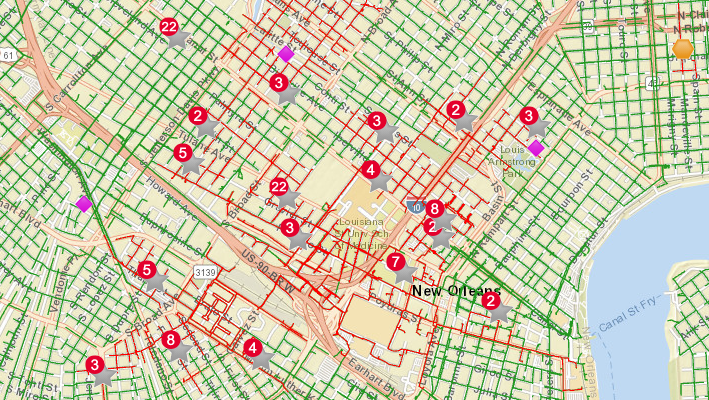Tap the cluster 5 marker near route 3139
The width and height of the screenshot is (709, 400).
point(147,270)
